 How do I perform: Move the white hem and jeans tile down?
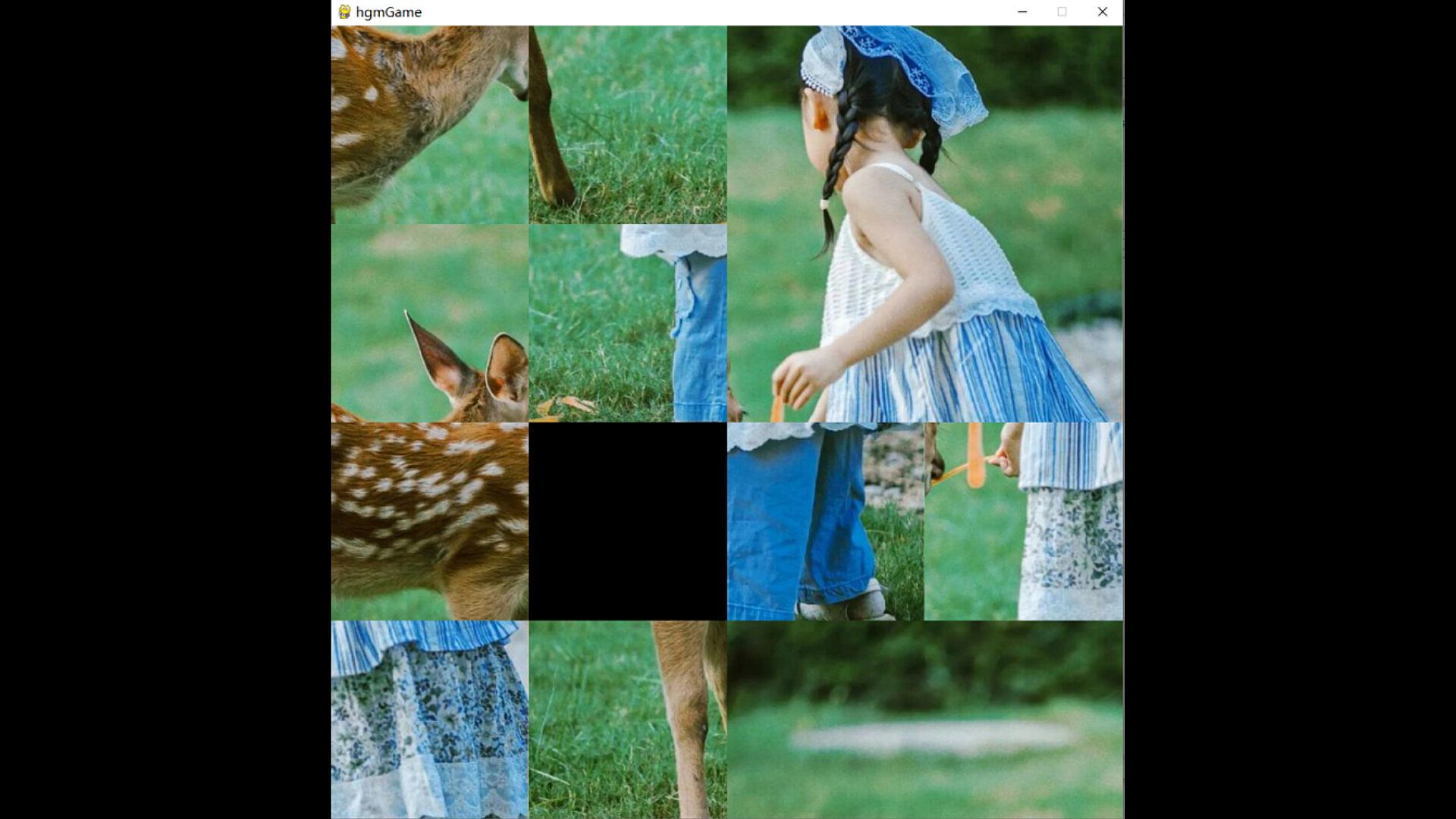coord(627,322)
